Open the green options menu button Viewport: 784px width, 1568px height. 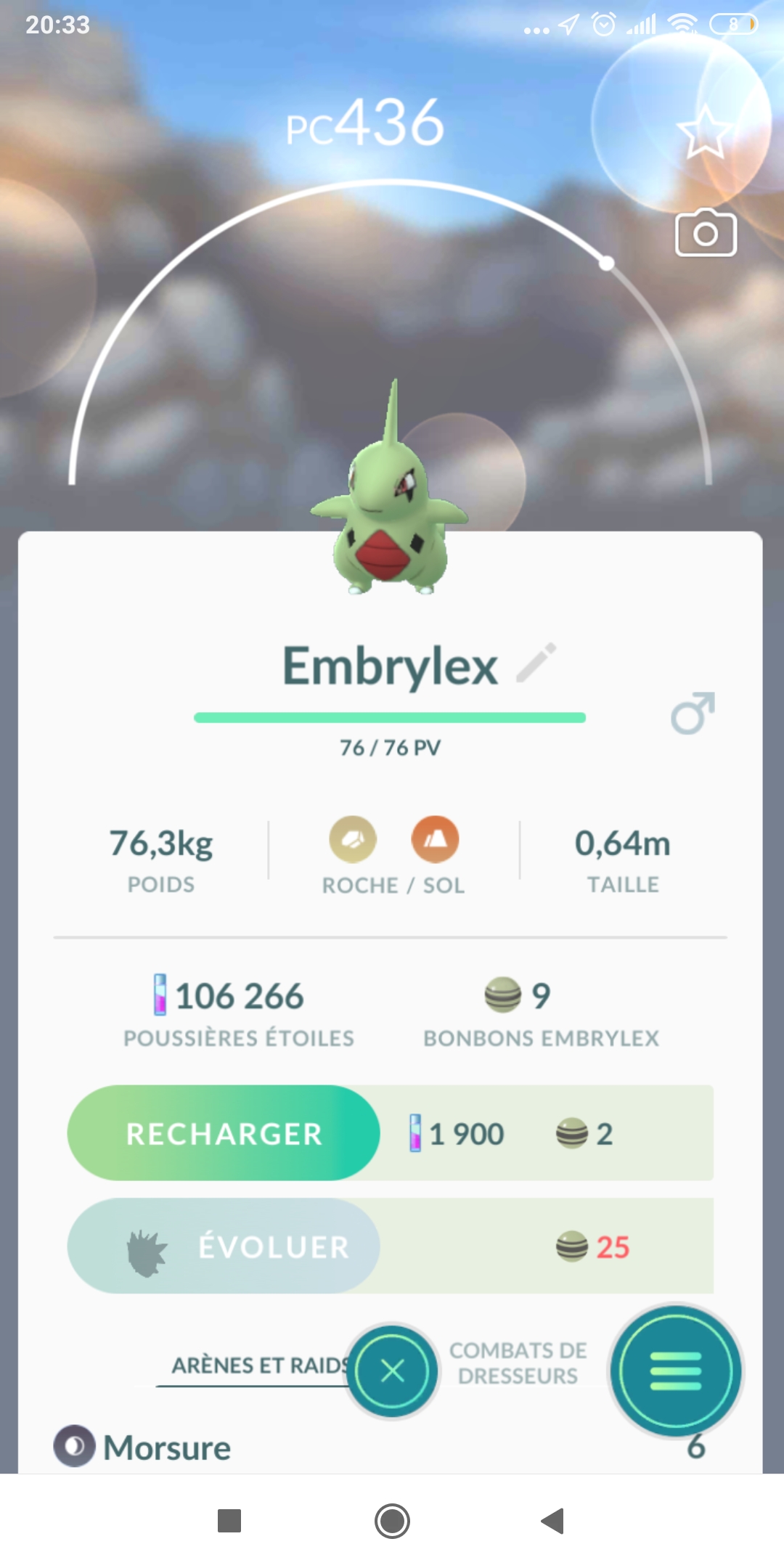click(675, 1371)
